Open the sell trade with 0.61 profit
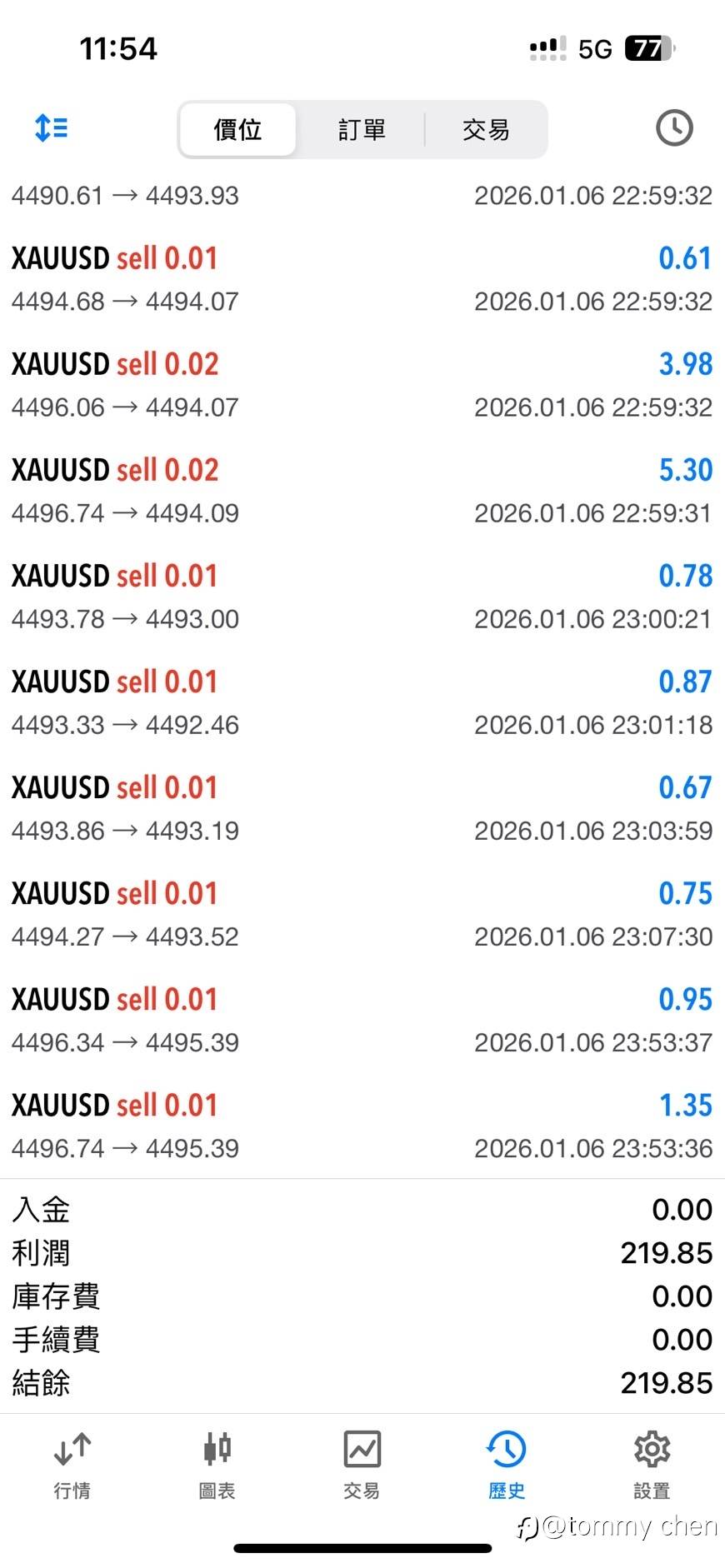Viewport: 725px width, 1568px height. [362, 279]
